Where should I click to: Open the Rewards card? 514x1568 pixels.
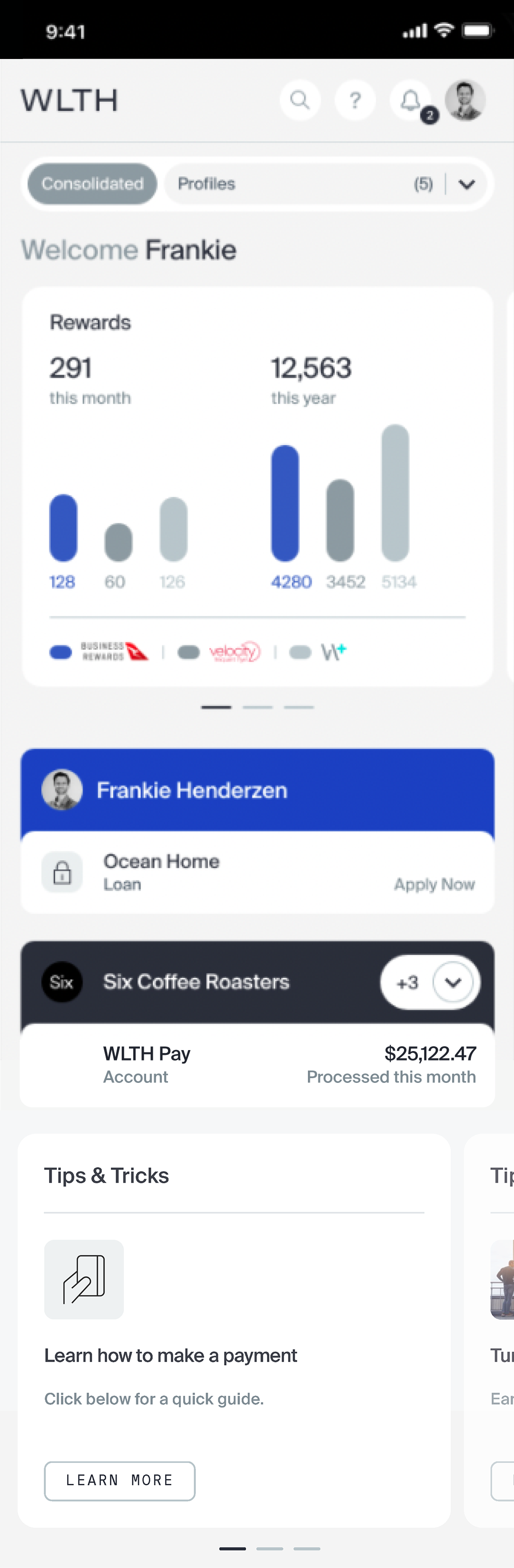[257, 487]
